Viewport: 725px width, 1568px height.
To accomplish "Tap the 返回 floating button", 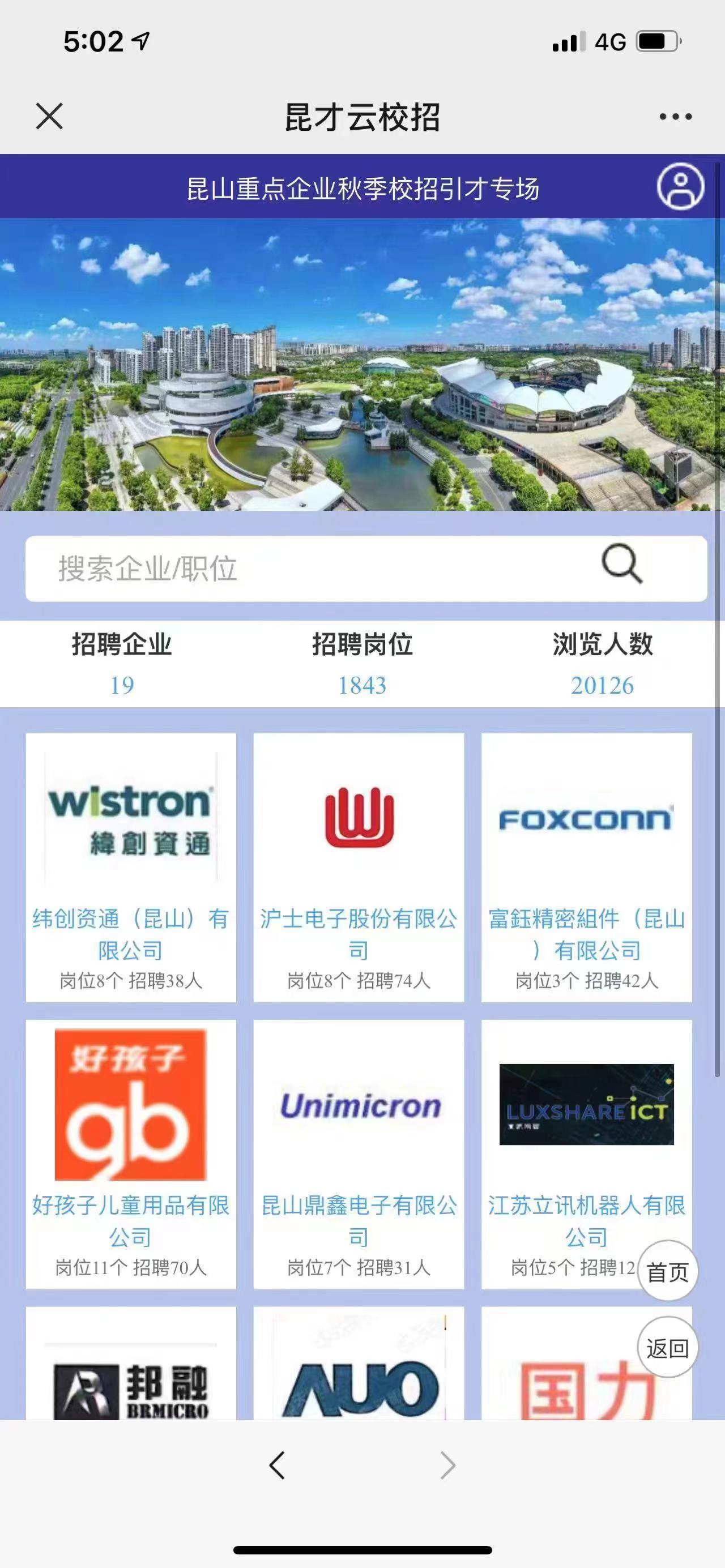I will 667,1348.
